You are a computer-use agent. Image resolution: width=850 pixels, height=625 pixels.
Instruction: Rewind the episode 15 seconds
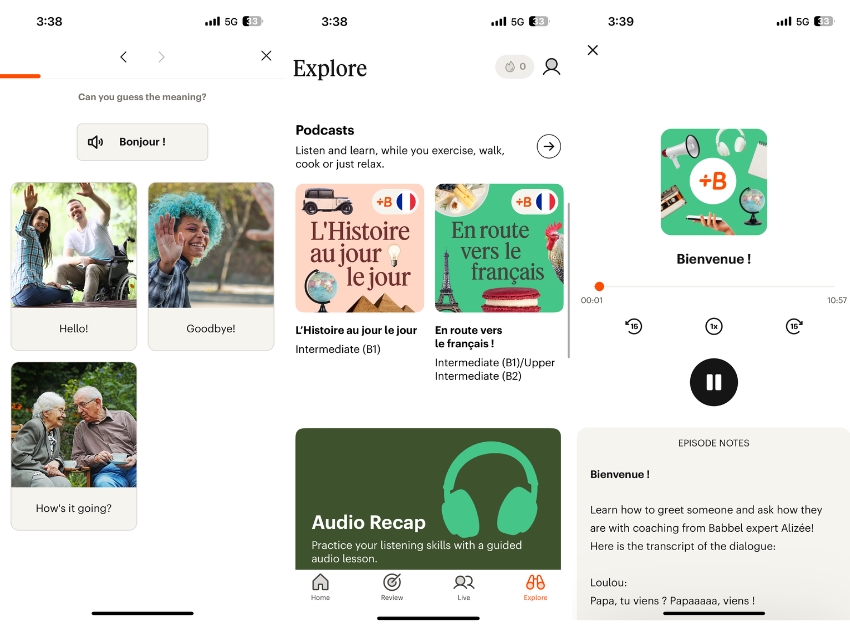coord(633,326)
